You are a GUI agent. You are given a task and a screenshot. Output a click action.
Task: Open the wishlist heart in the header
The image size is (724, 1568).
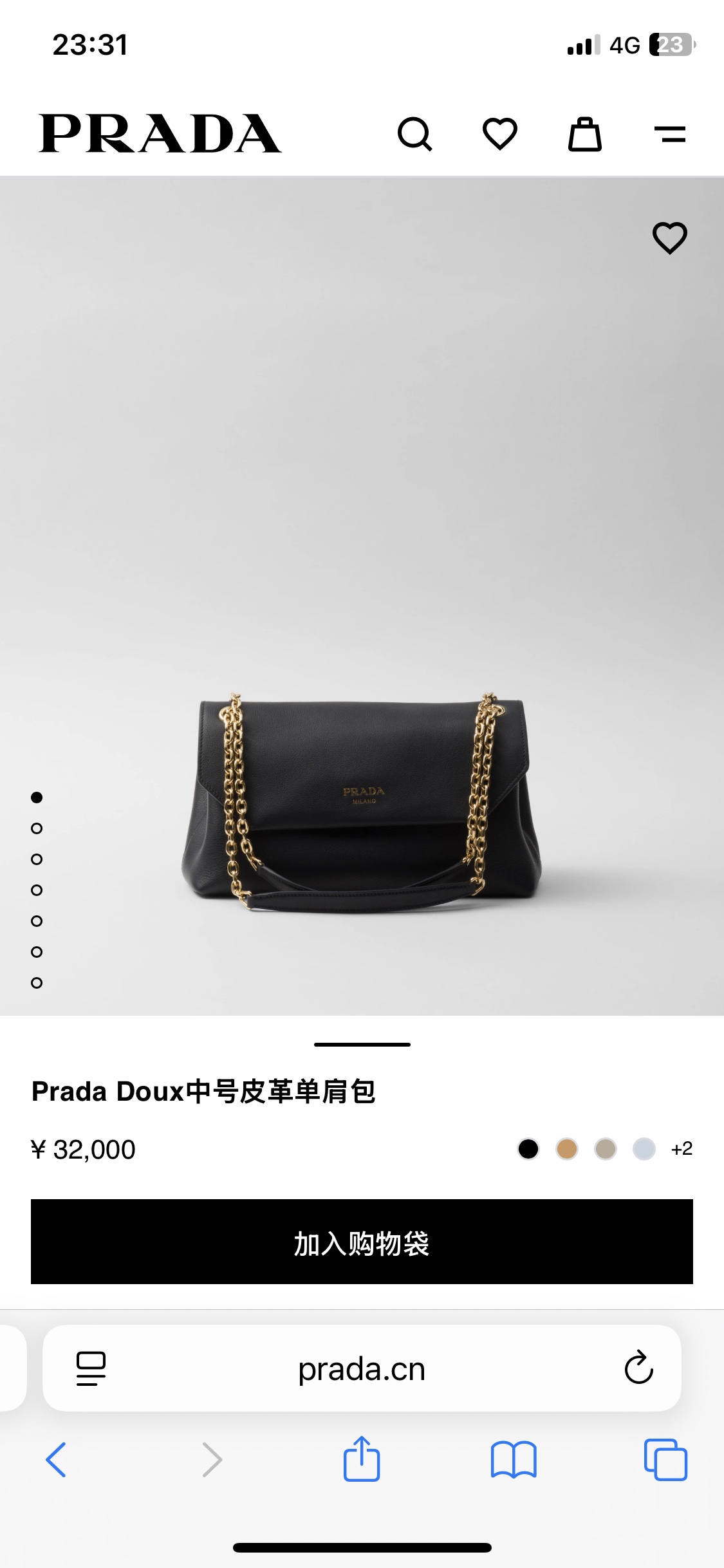tap(500, 134)
